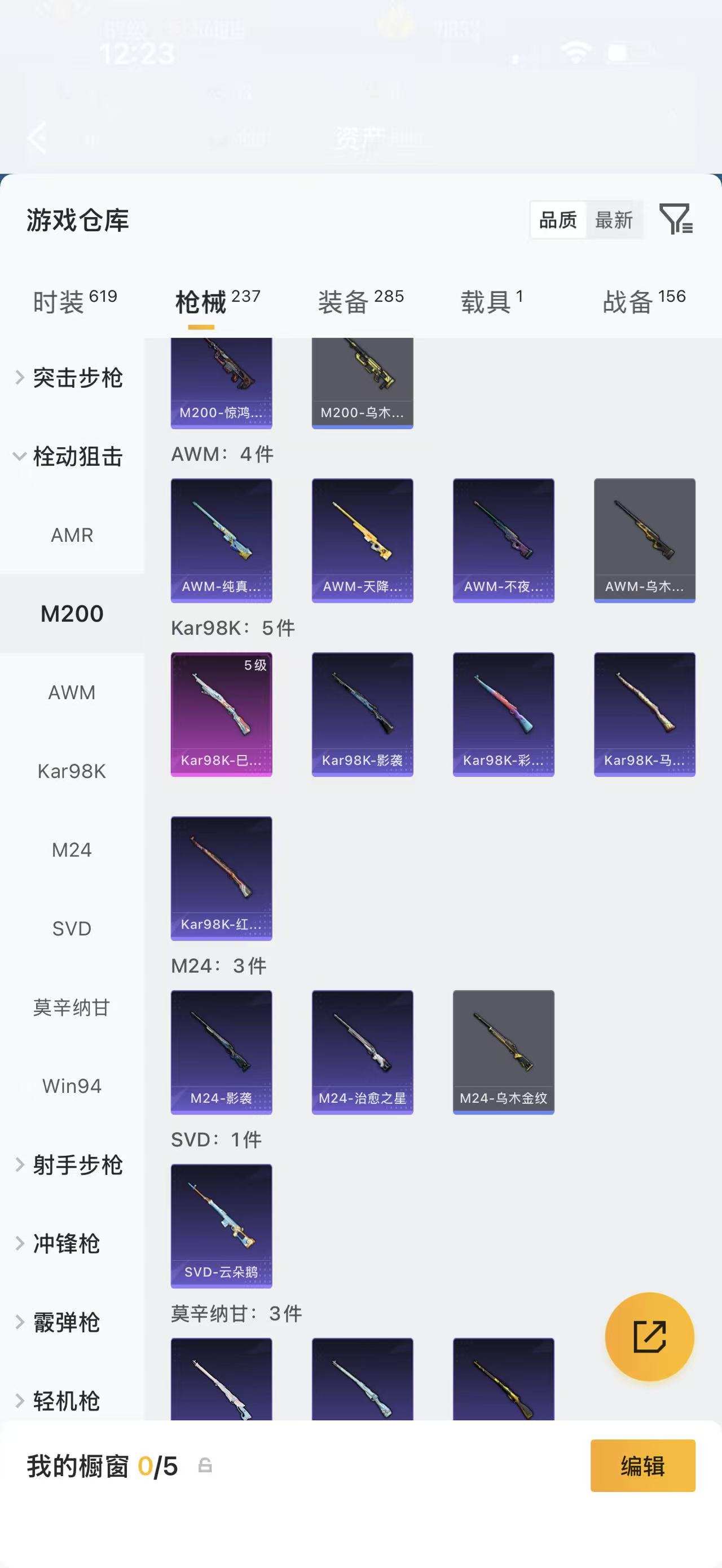Open the filter funnel icon
This screenshot has width=722, height=1568.
[x=678, y=221]
